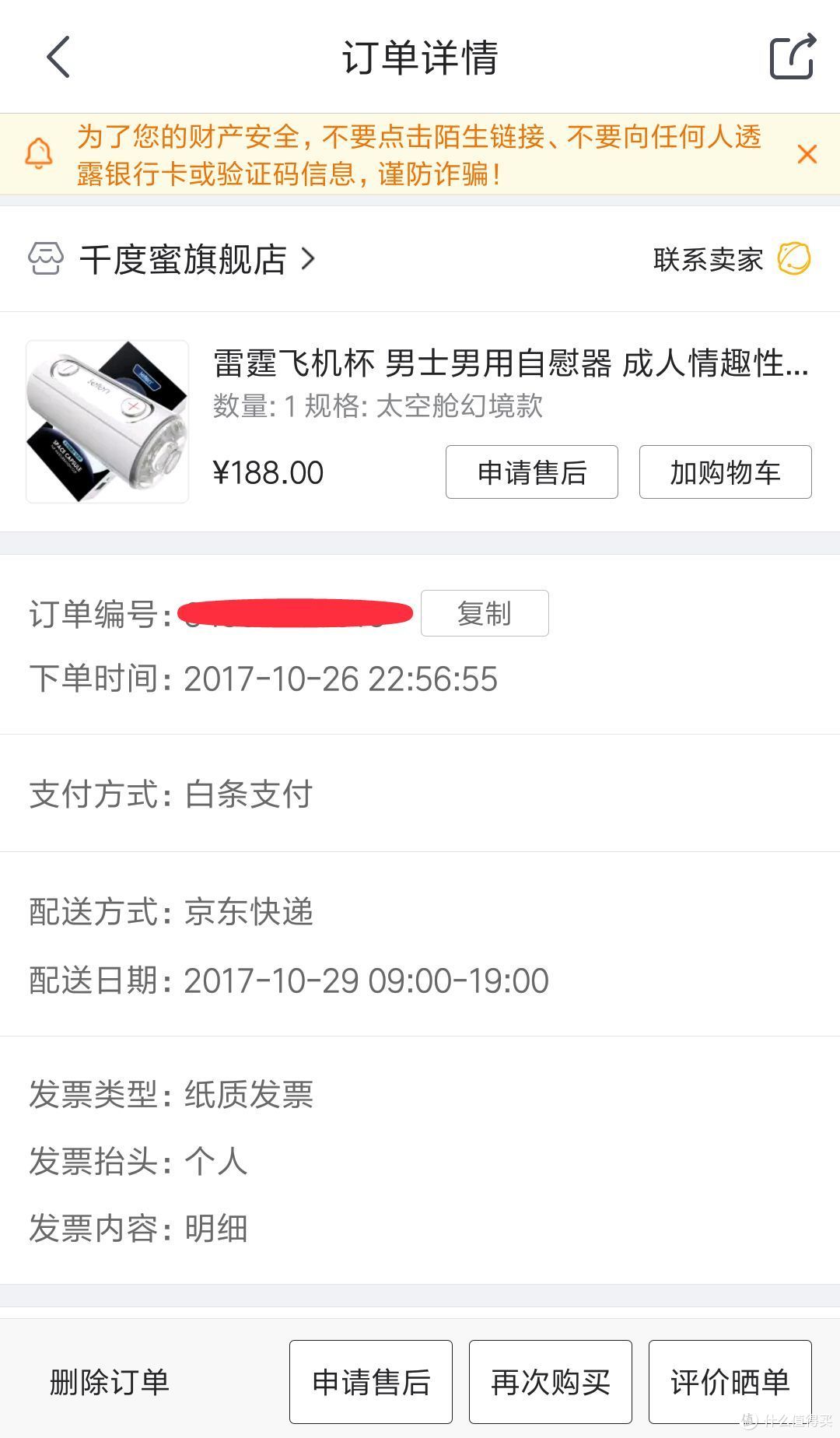This screenshot has height=1438, width=840.
Task: Open 联系卖家 to contact the seller
Action: coord(705,259)
